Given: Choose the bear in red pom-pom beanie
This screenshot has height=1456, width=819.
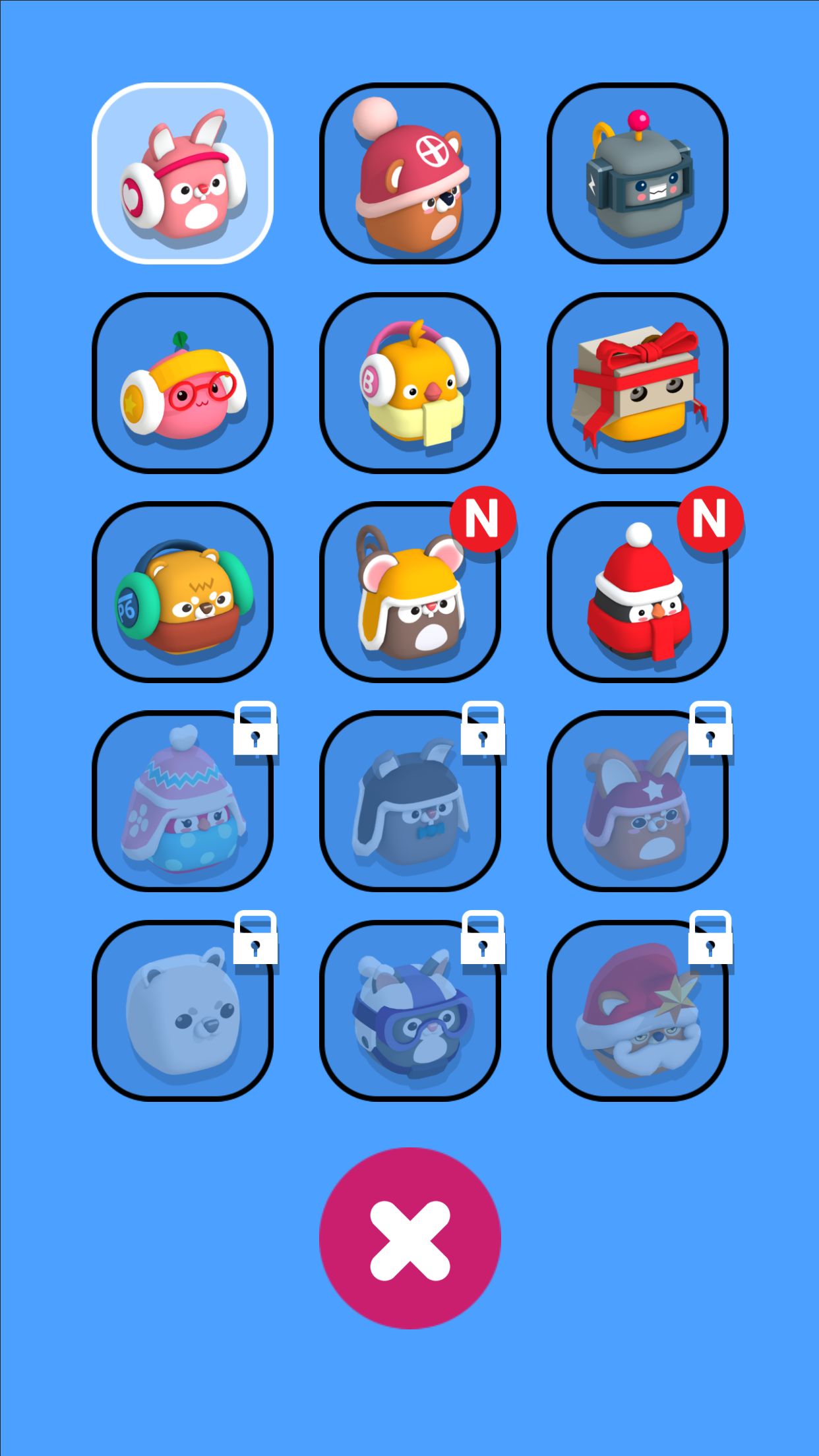Looking at the screenshot, I should (x=409, y=173).
